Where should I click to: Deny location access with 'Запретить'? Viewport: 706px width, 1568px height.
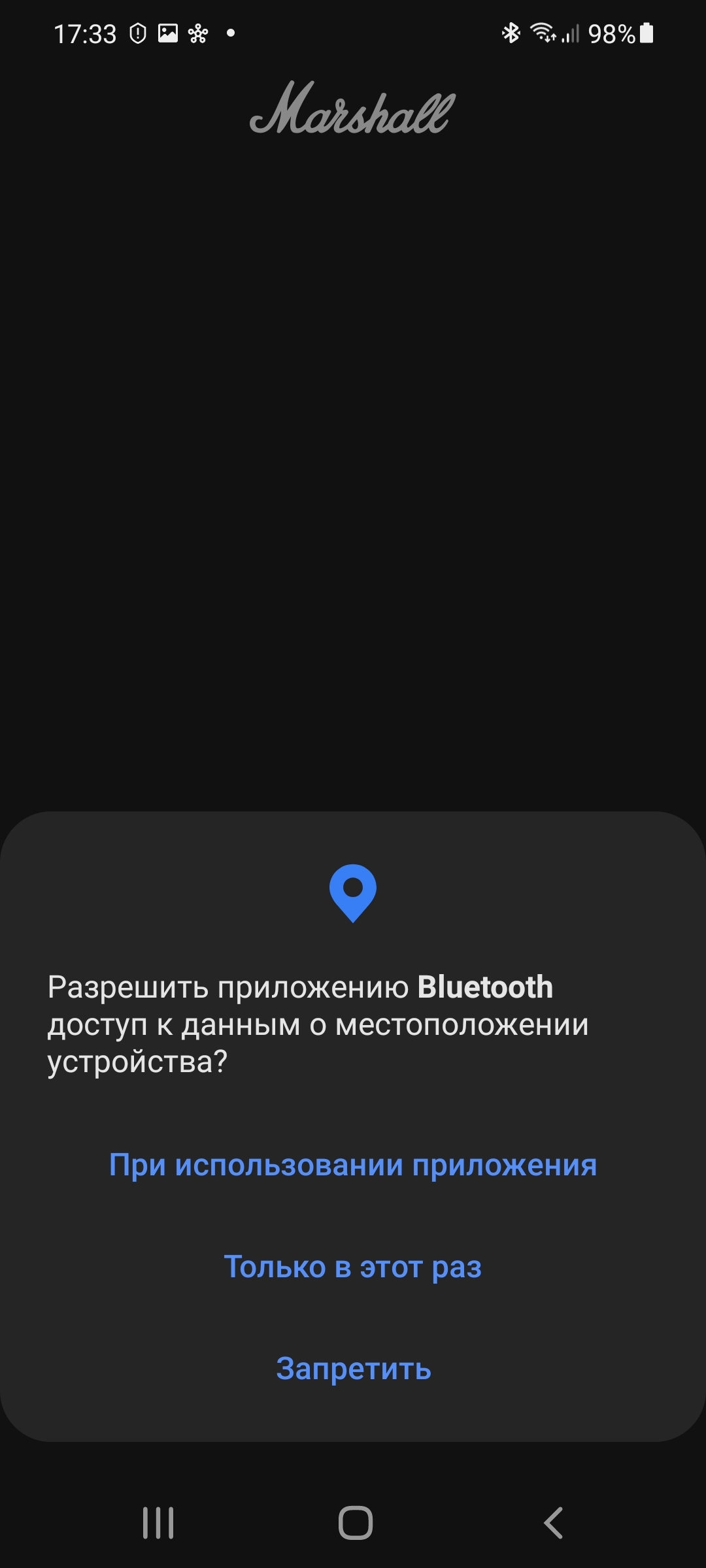tap(353, 1367)
